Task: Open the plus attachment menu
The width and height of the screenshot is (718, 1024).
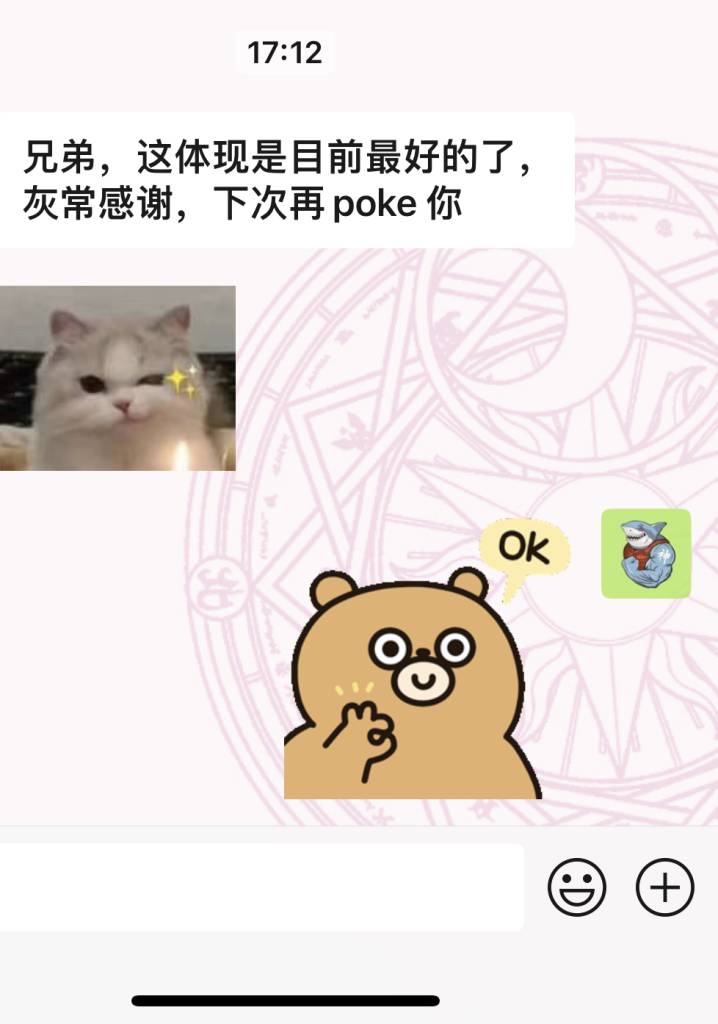Action: 665,886
